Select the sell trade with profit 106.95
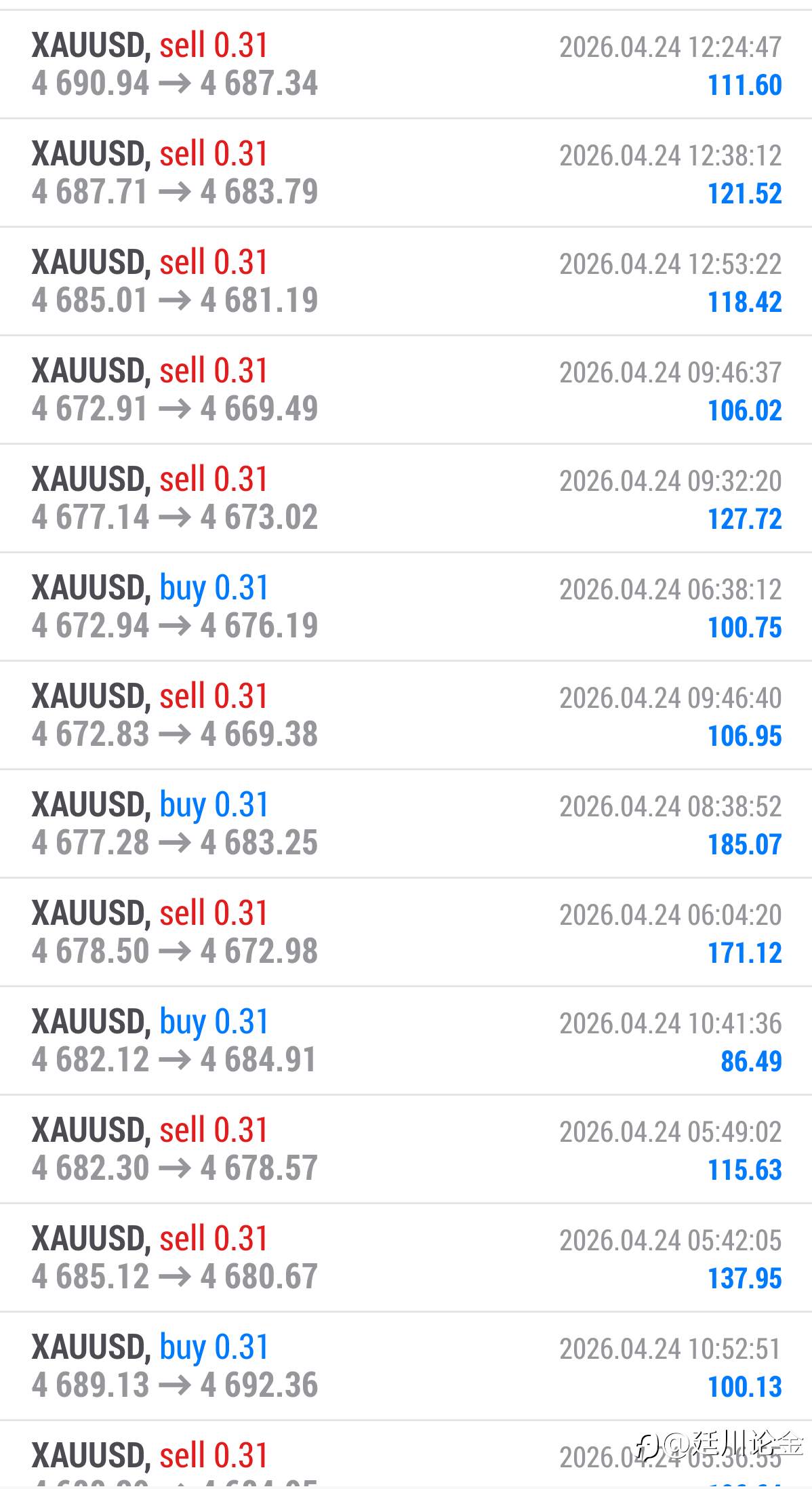This screenshot has width=812, height=1489. tap(406, 715)
